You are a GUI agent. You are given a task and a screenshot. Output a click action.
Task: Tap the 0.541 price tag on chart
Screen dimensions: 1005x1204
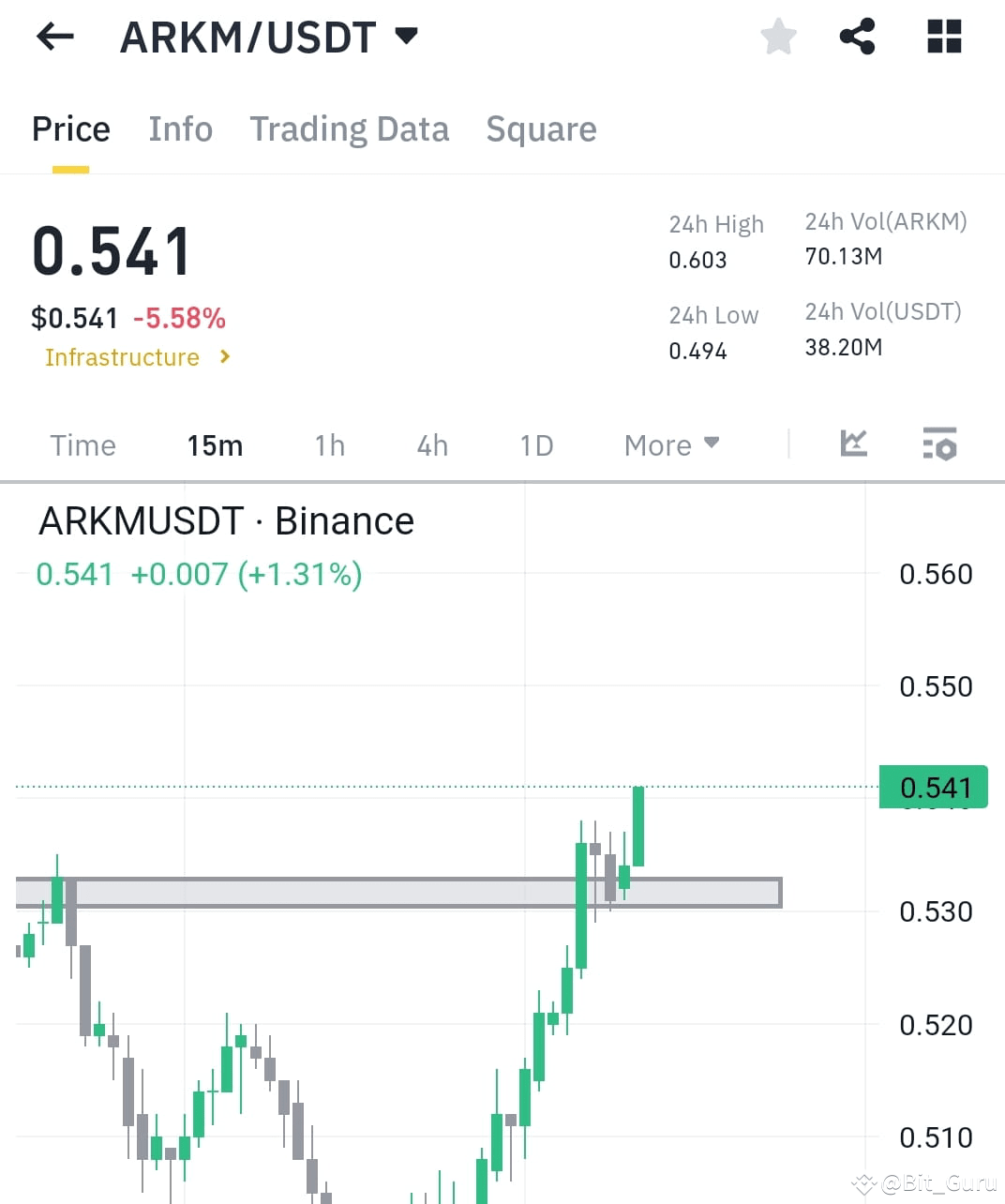tap(933, 787)
